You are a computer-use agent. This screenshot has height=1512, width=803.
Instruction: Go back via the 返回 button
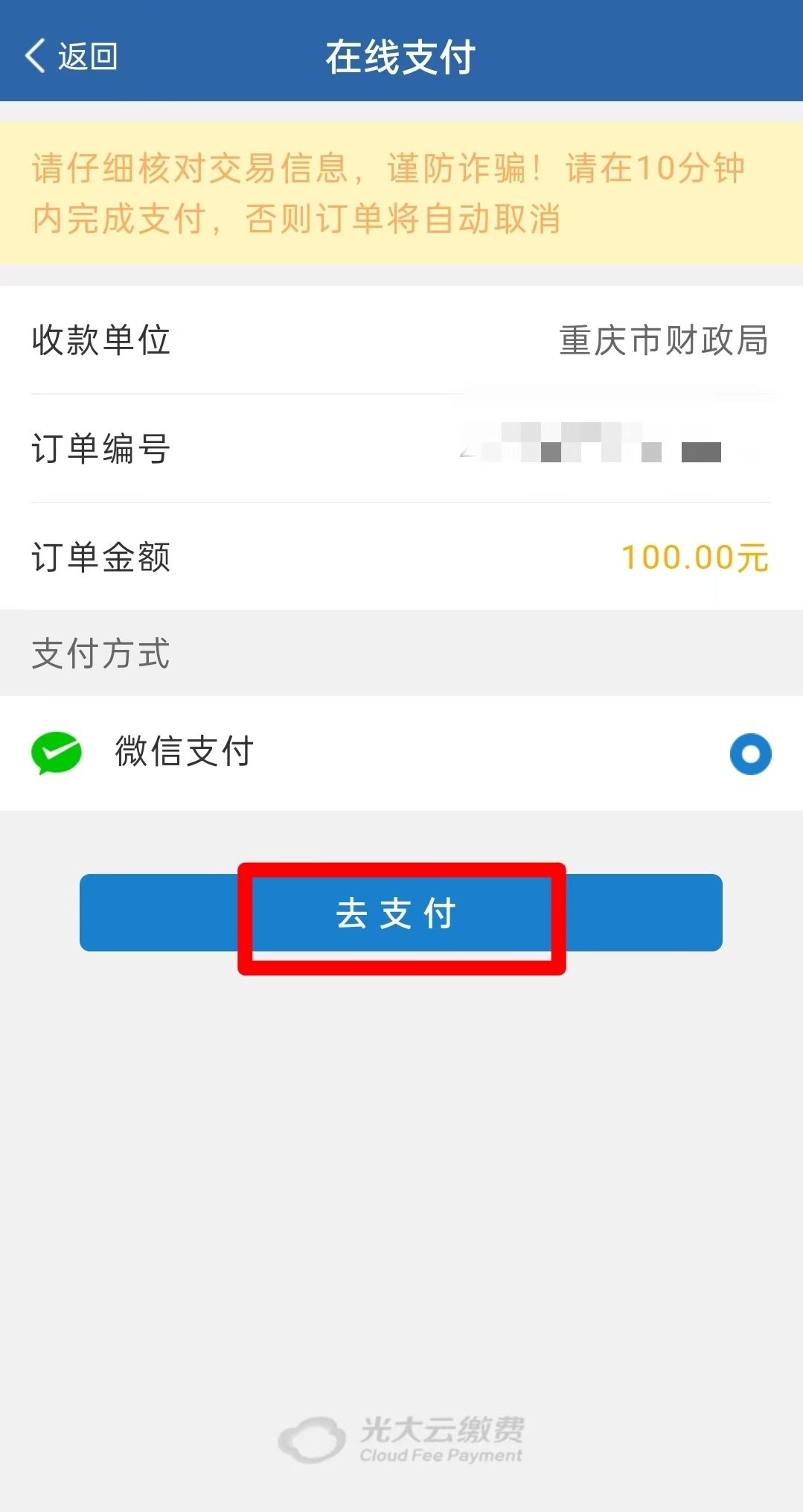point(71,56)
